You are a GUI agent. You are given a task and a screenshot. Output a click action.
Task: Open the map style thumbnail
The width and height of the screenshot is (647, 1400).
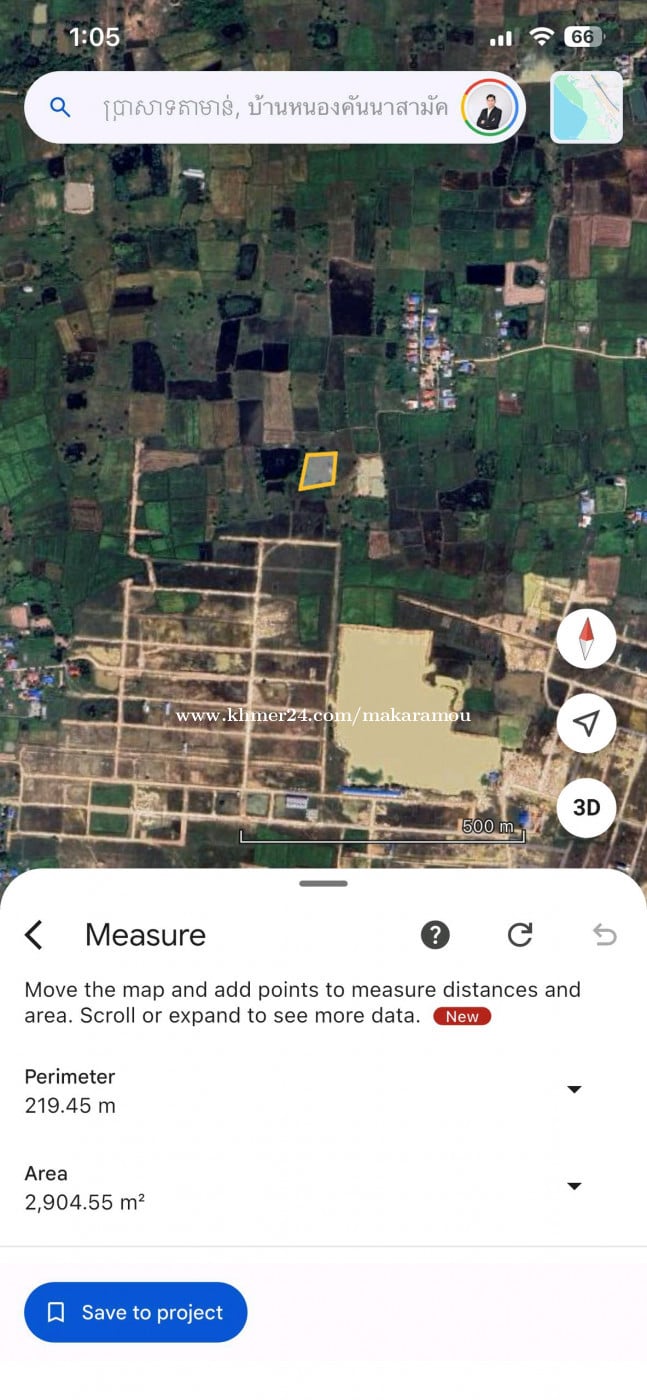tap(586, 108)
